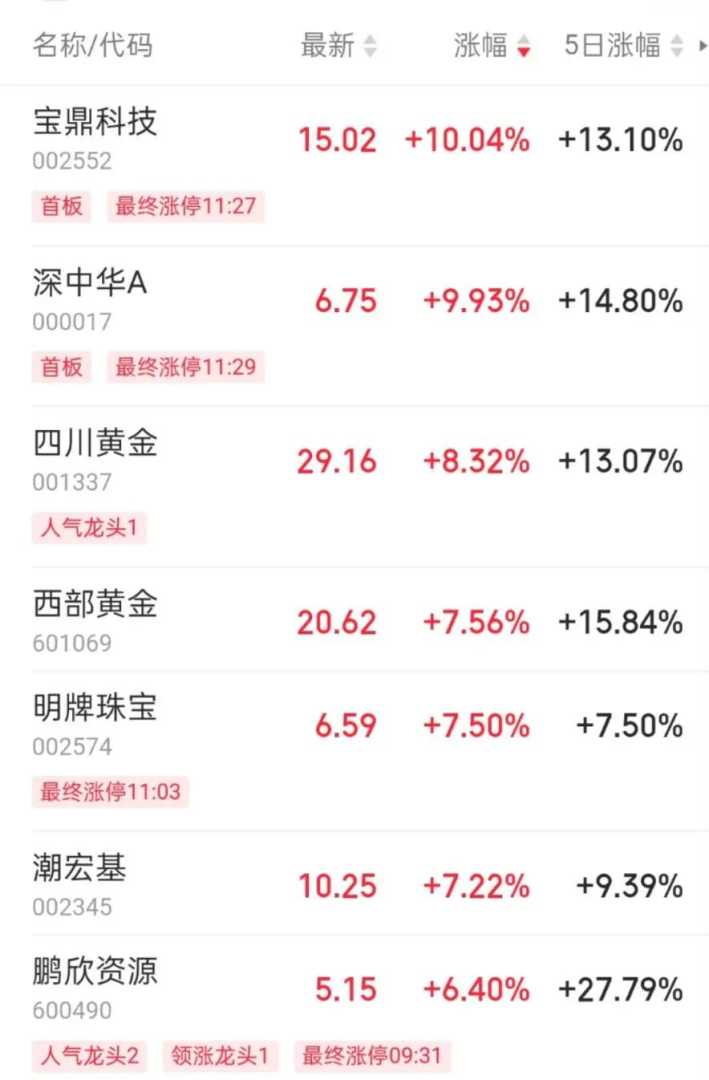
Task: Select the 明牌珠宝 stock row
Action: [96, 708]
